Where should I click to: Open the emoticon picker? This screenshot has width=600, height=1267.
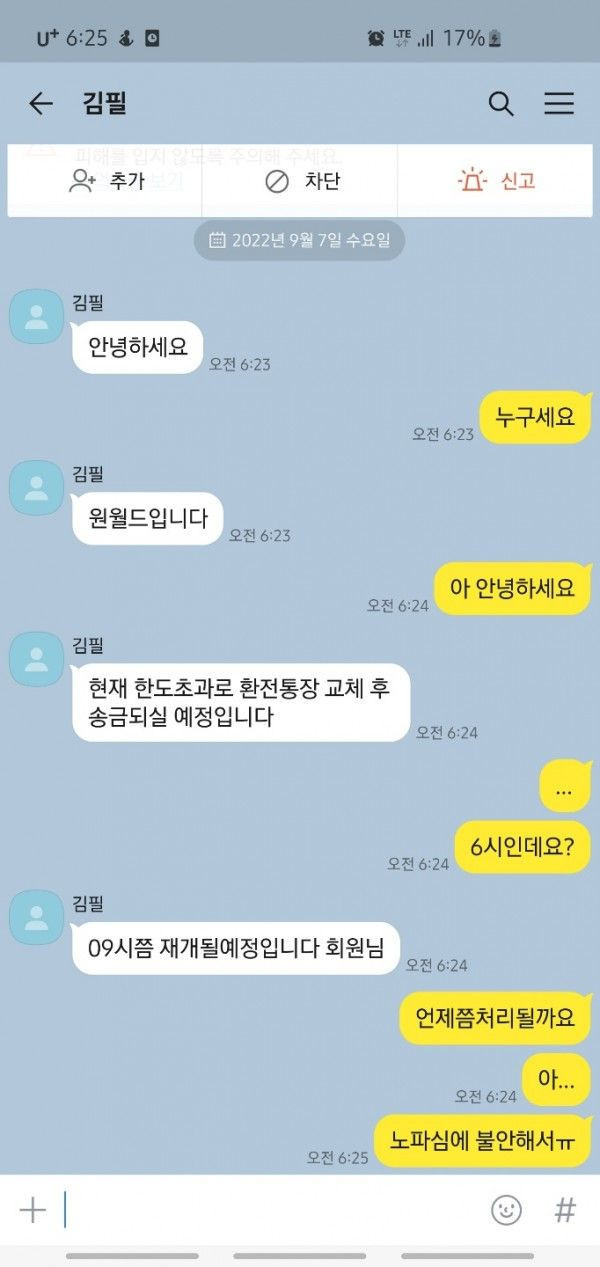[506, 1210]
